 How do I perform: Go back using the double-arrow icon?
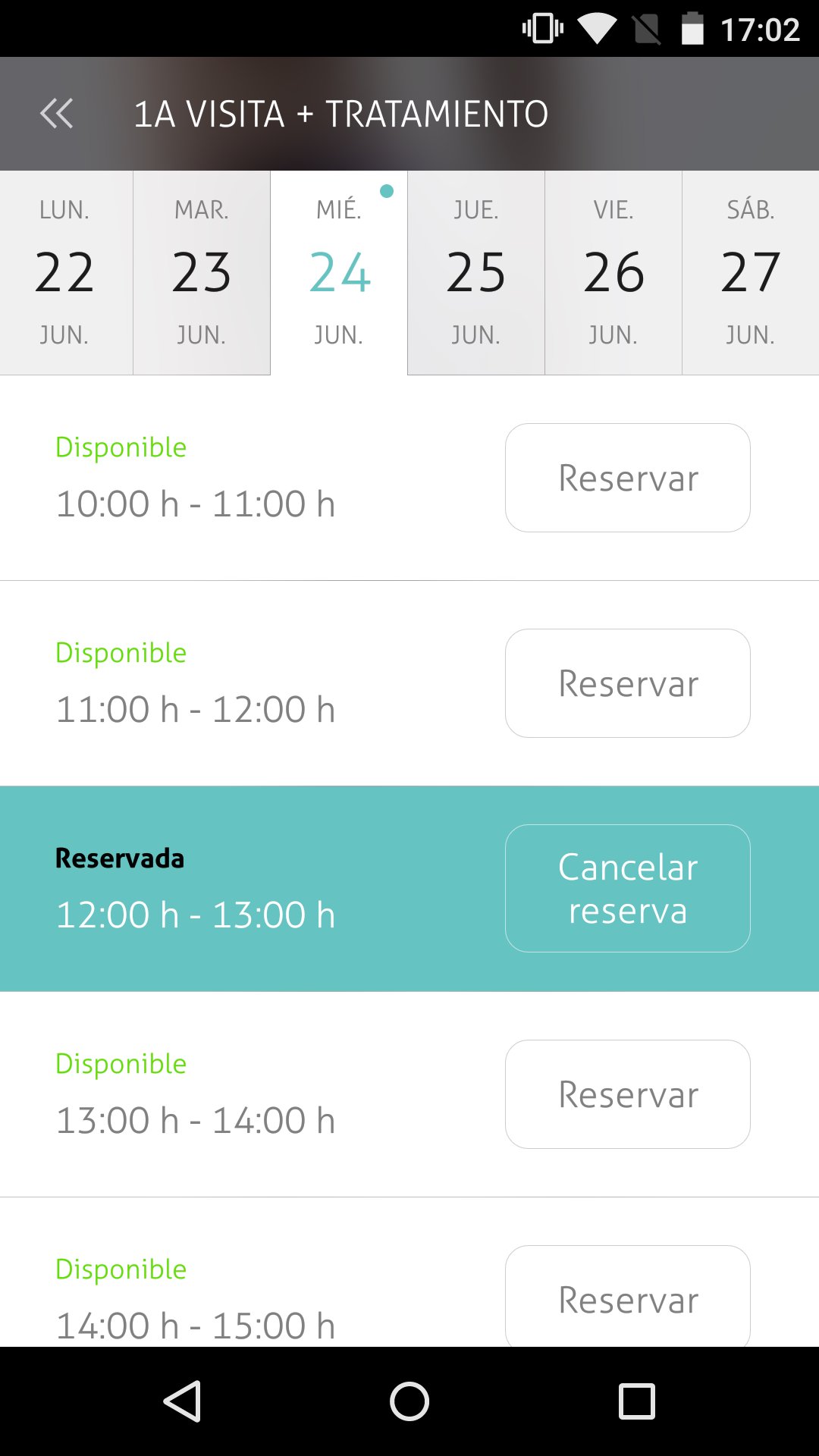pyautogui.click(x=57, y=114)
